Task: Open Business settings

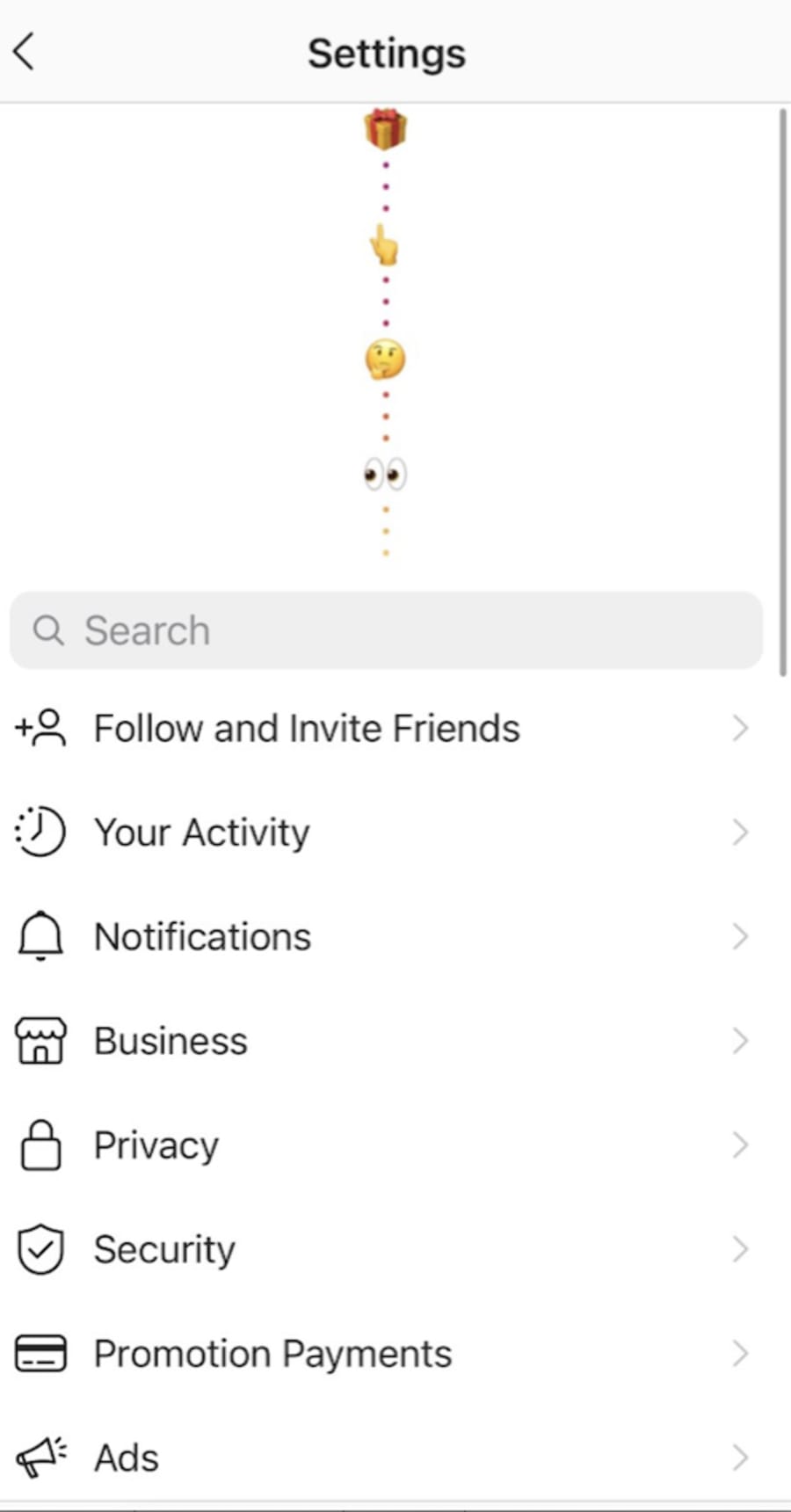Action: (x=386, y=1041)
